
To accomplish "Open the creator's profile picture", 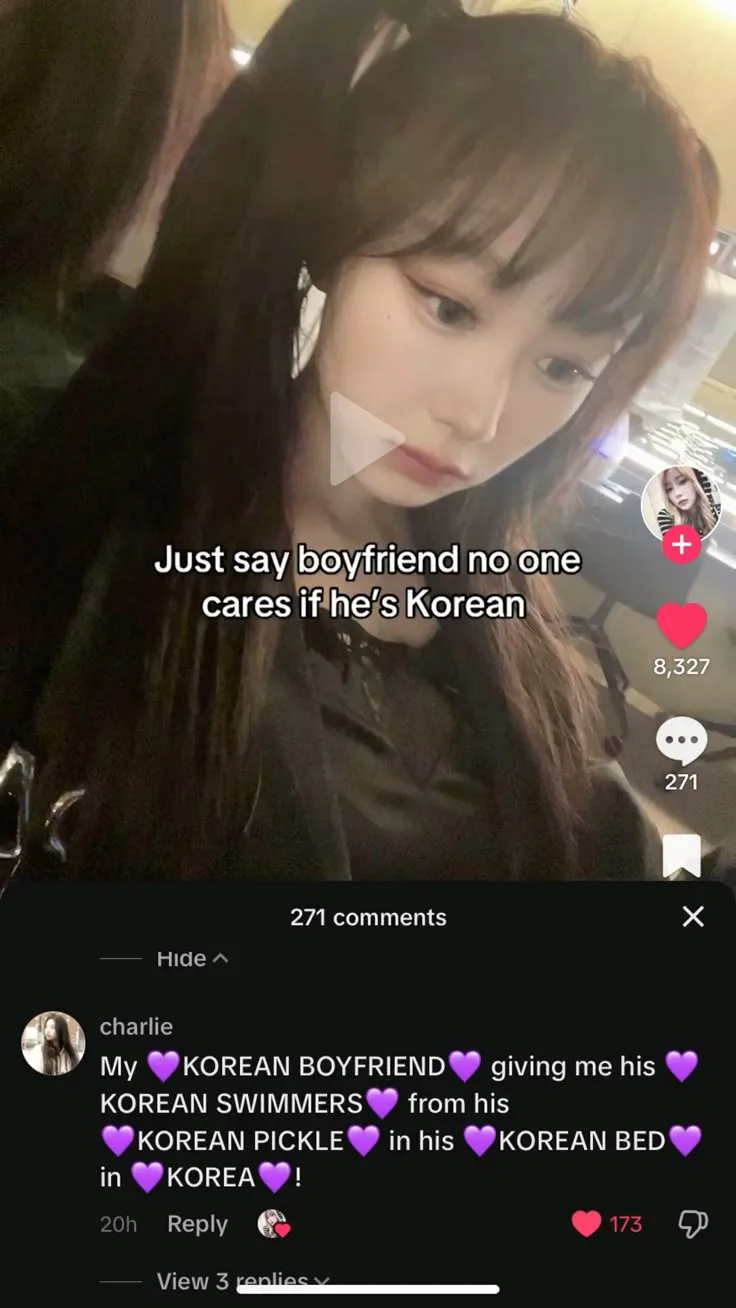I will tap(680, 504).
